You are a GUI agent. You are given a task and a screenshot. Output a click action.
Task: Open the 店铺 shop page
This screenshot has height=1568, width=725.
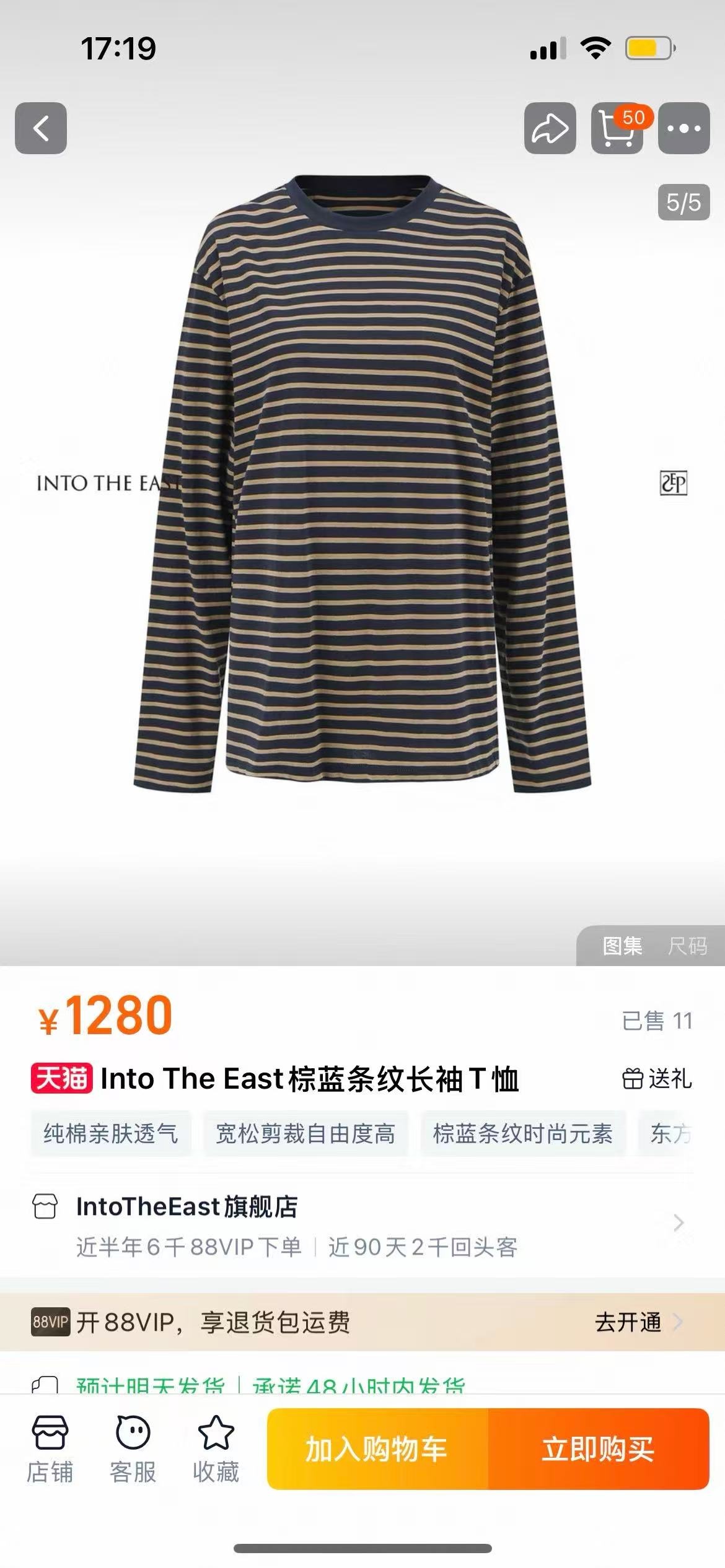tap(50, 1449)
